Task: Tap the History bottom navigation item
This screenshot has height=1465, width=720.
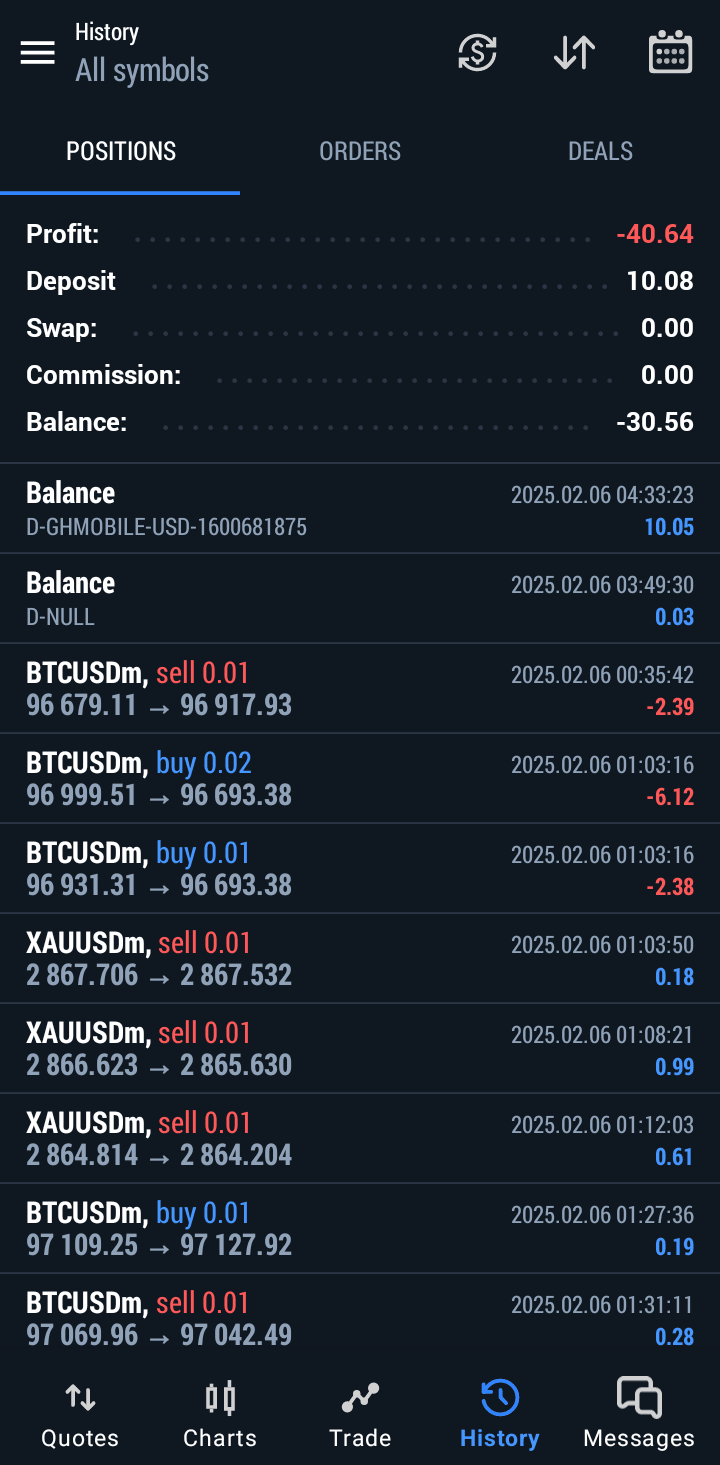Action: [499, 1415]
